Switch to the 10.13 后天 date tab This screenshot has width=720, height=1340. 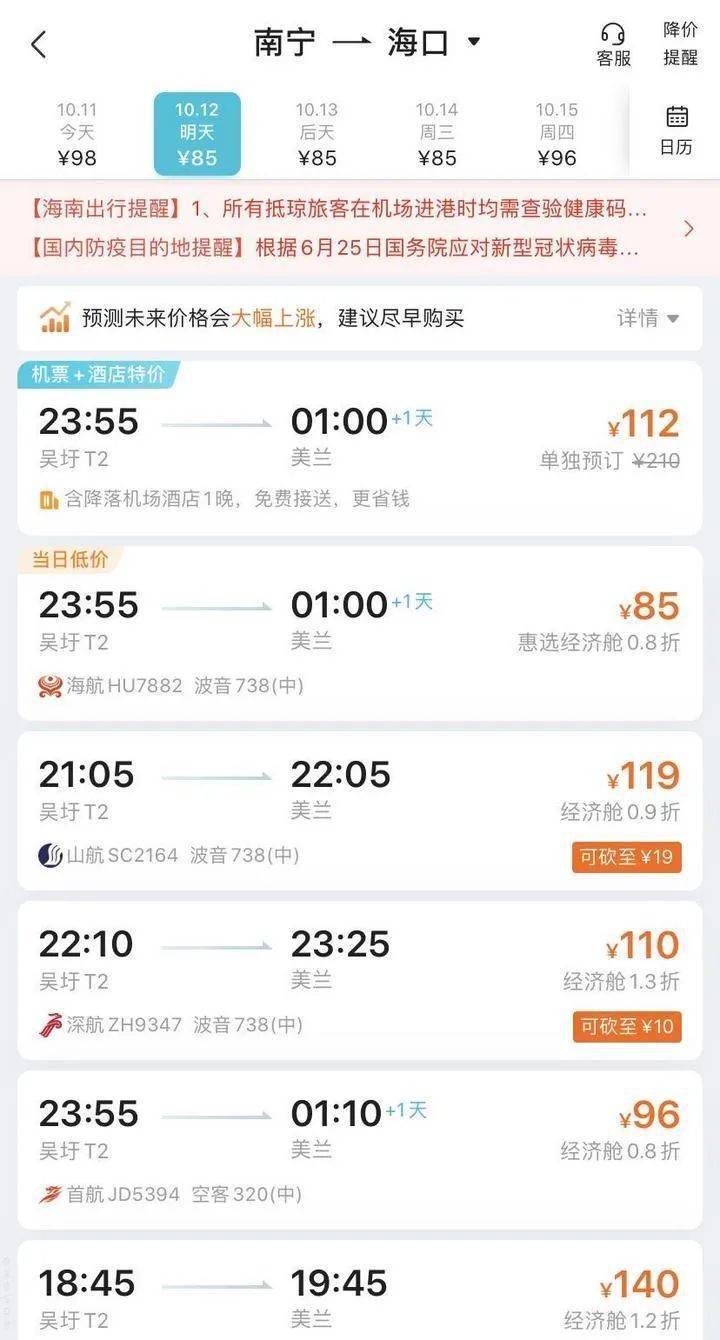[317, 133]
